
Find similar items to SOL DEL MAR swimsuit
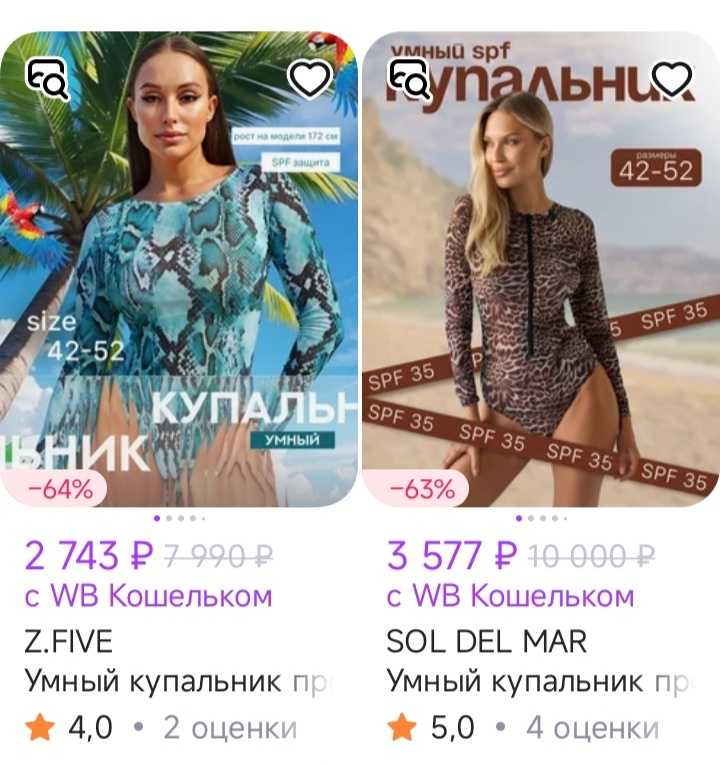(x=409, y=79)
